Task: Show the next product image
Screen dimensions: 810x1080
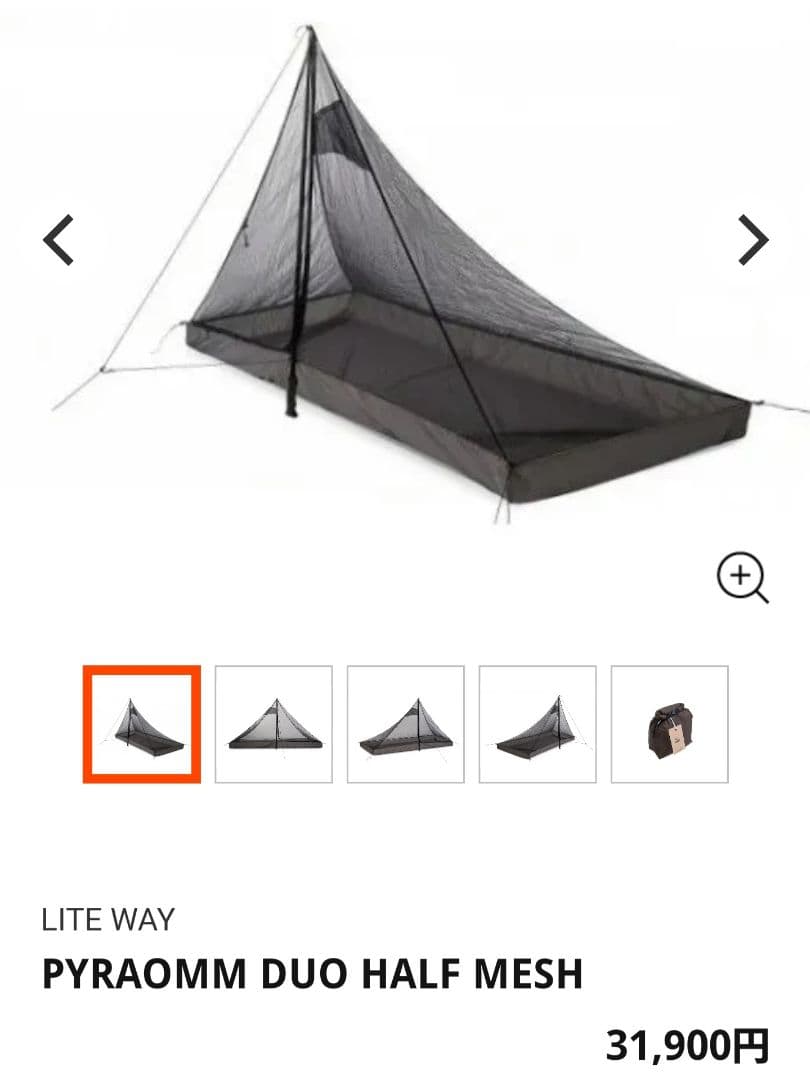Action: click(x=752, y=241)
